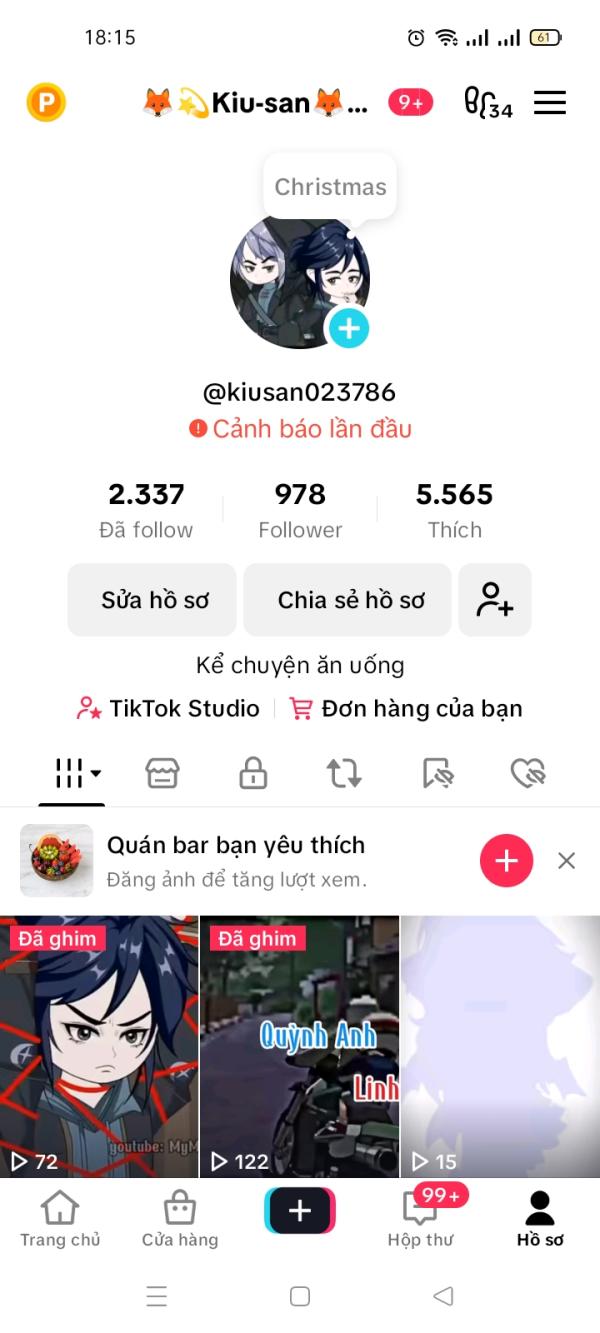Dismiss the Quán bar bạn yêu thích banner
This screenshot has width=600, height=1333.
pos(566,860)
